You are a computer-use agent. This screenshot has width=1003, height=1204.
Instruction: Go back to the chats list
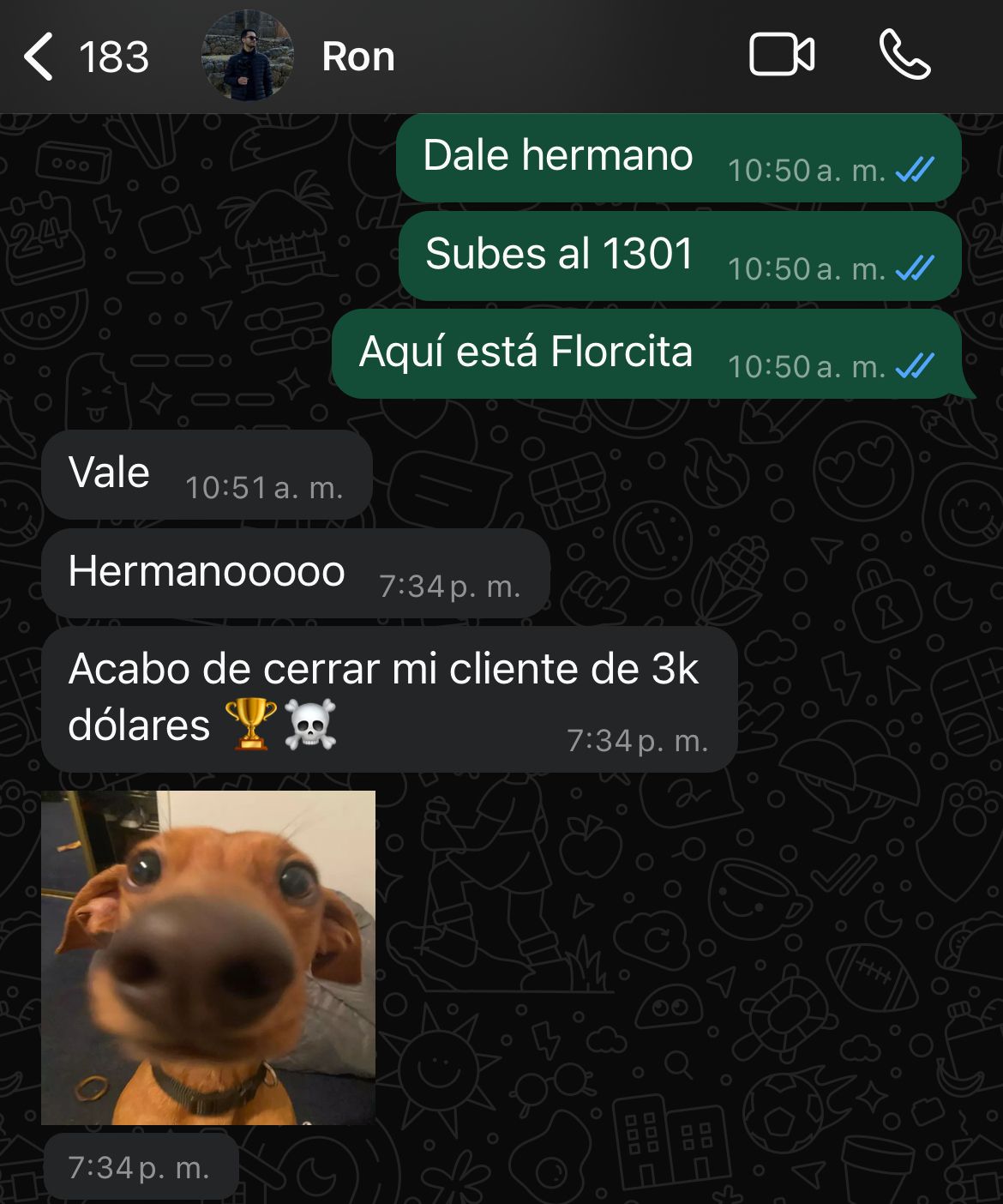pyautogui.click(x=39, y=57)
